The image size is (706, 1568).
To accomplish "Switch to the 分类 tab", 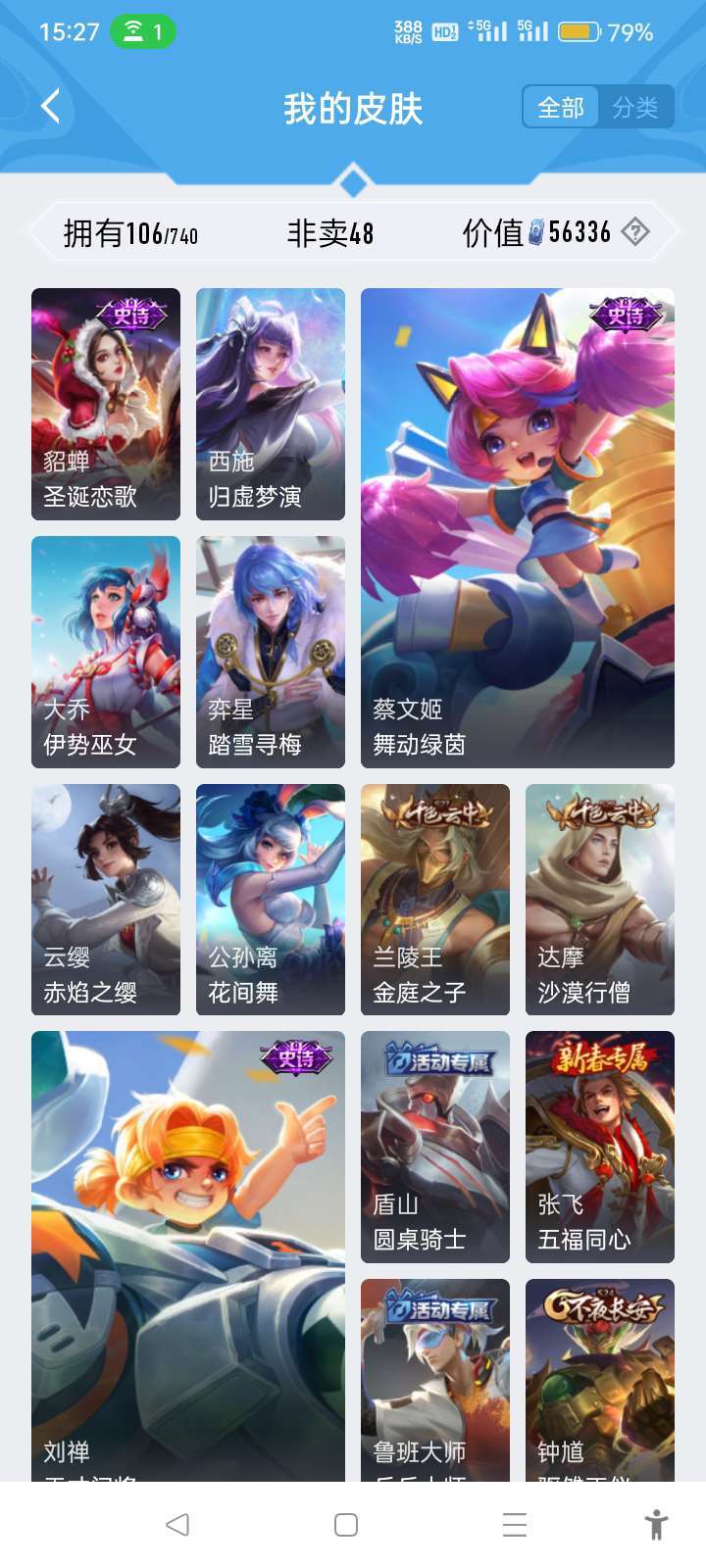I will tap(635, 108).
